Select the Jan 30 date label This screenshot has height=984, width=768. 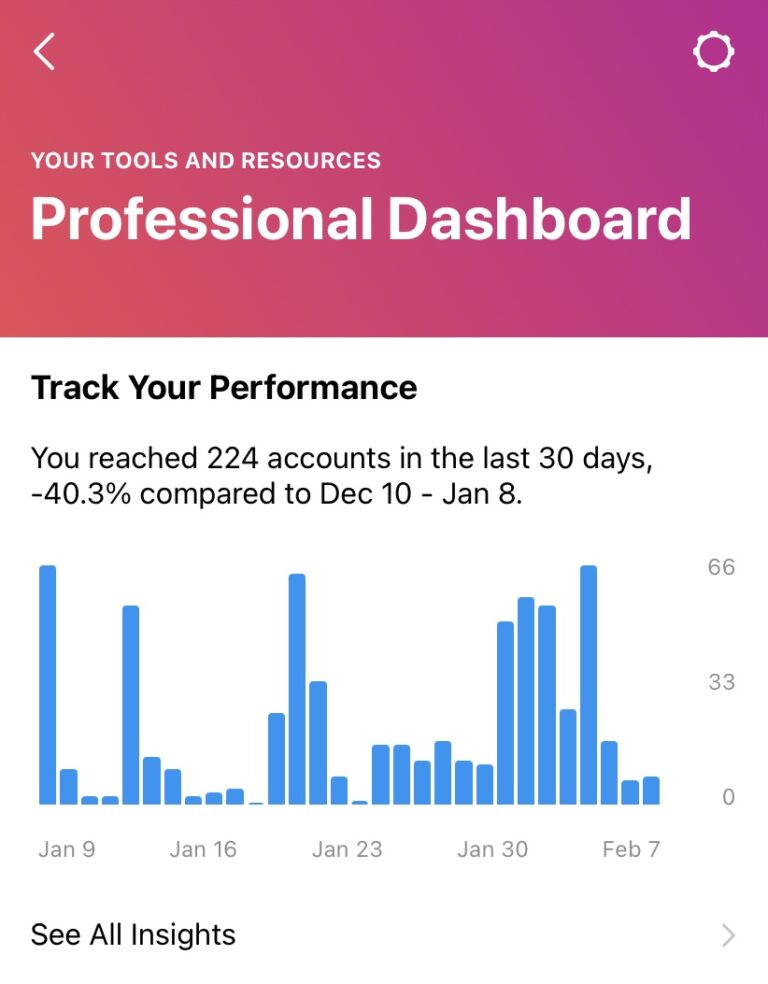coord(493,849)
